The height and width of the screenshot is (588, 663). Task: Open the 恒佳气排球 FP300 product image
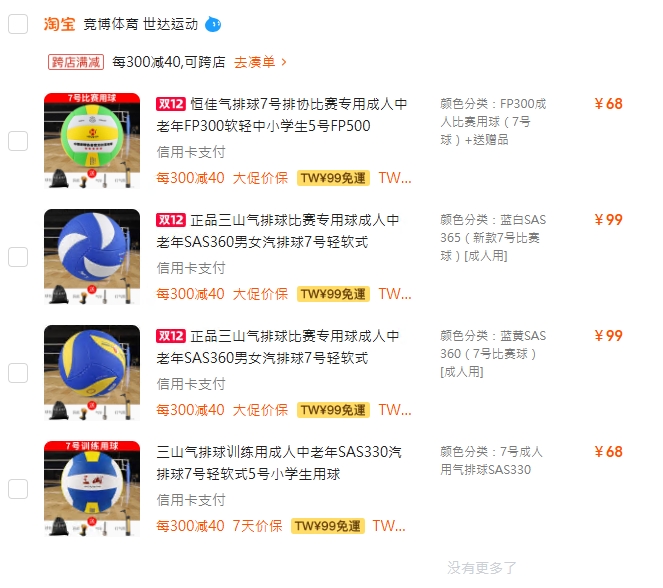(x=92, y=141)
